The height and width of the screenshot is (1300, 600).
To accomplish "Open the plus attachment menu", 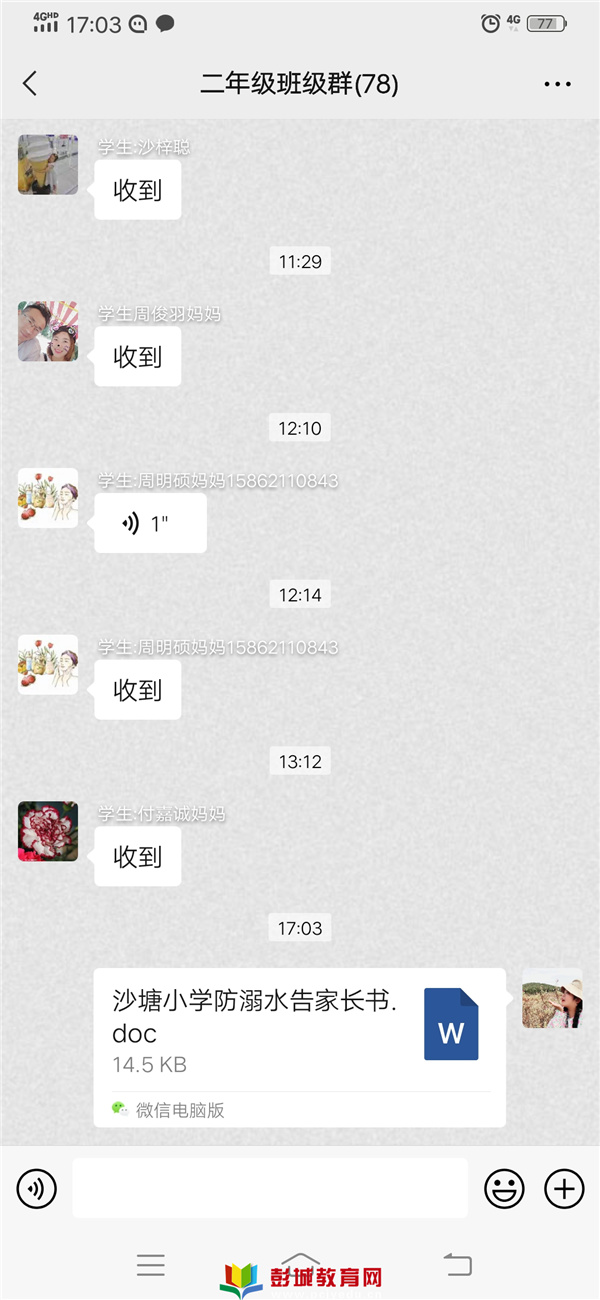I will coord(564,1189).
